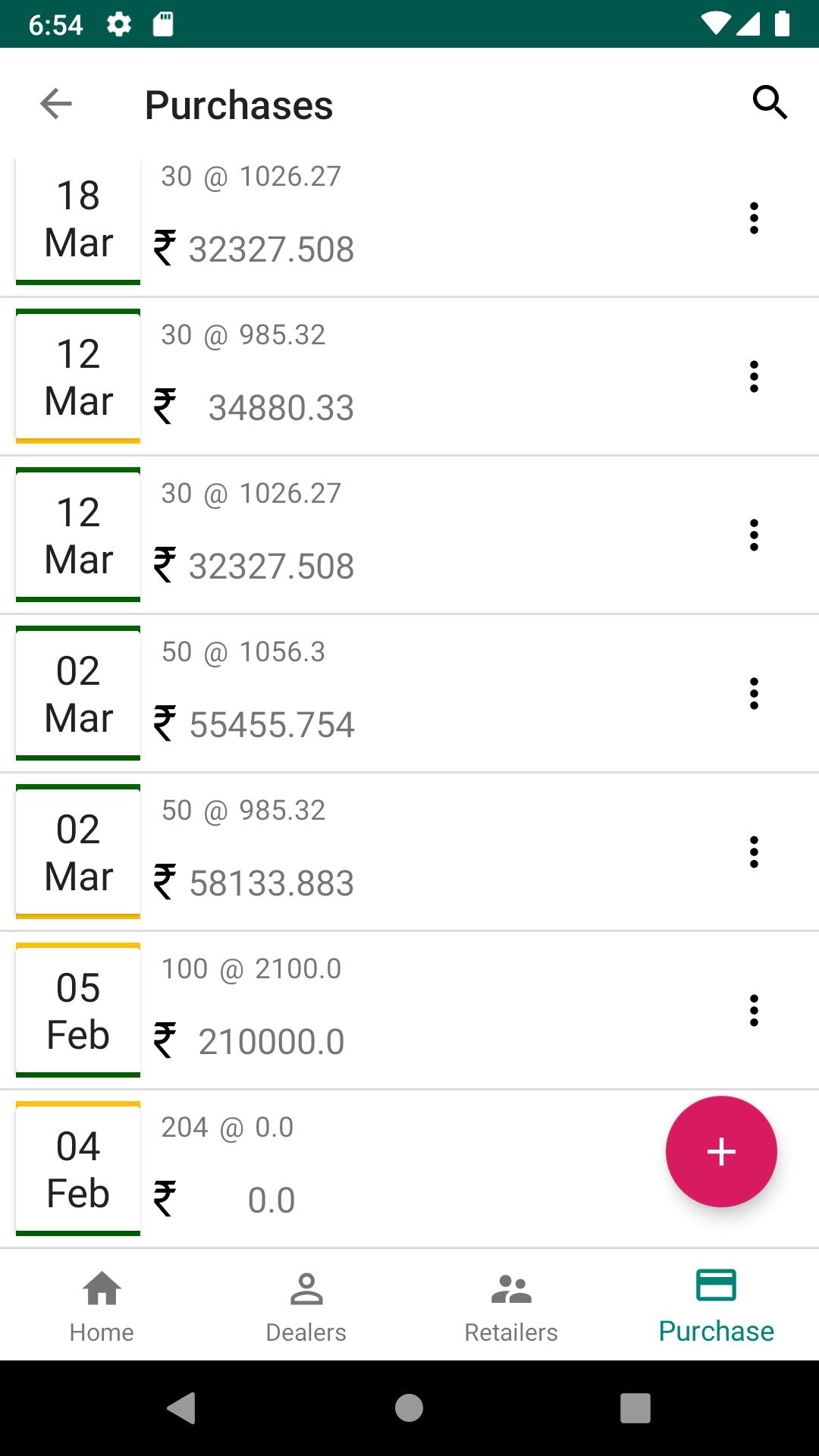Open options for the 58133.883 purchase
This screenshot has width=819, height=1456.
[x=754, y=852]
